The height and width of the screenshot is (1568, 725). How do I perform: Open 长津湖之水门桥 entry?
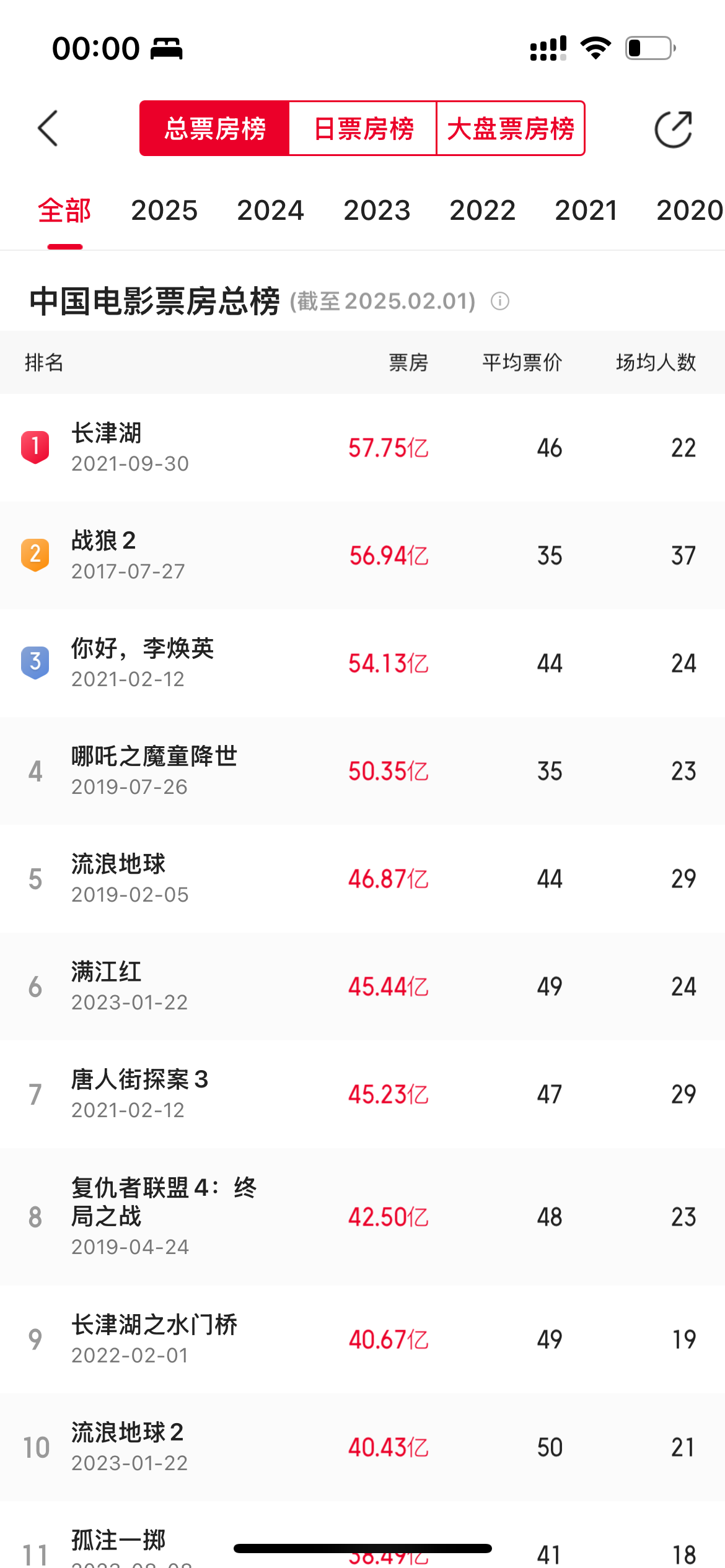pos(362,1339)
